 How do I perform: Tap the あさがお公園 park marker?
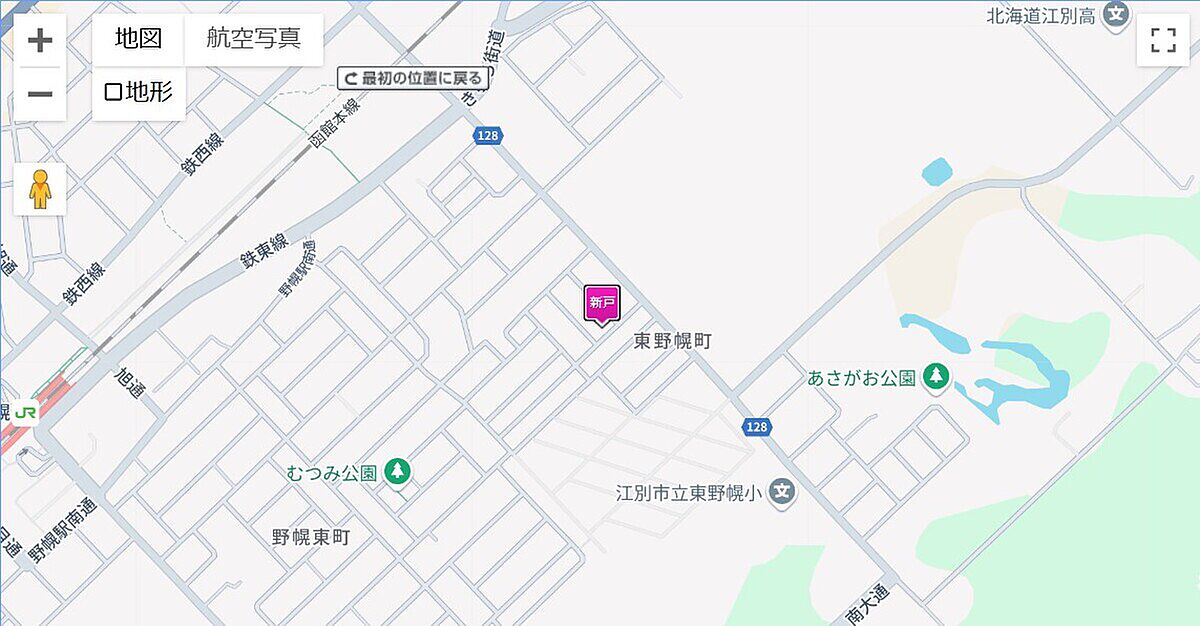point(936,377)
